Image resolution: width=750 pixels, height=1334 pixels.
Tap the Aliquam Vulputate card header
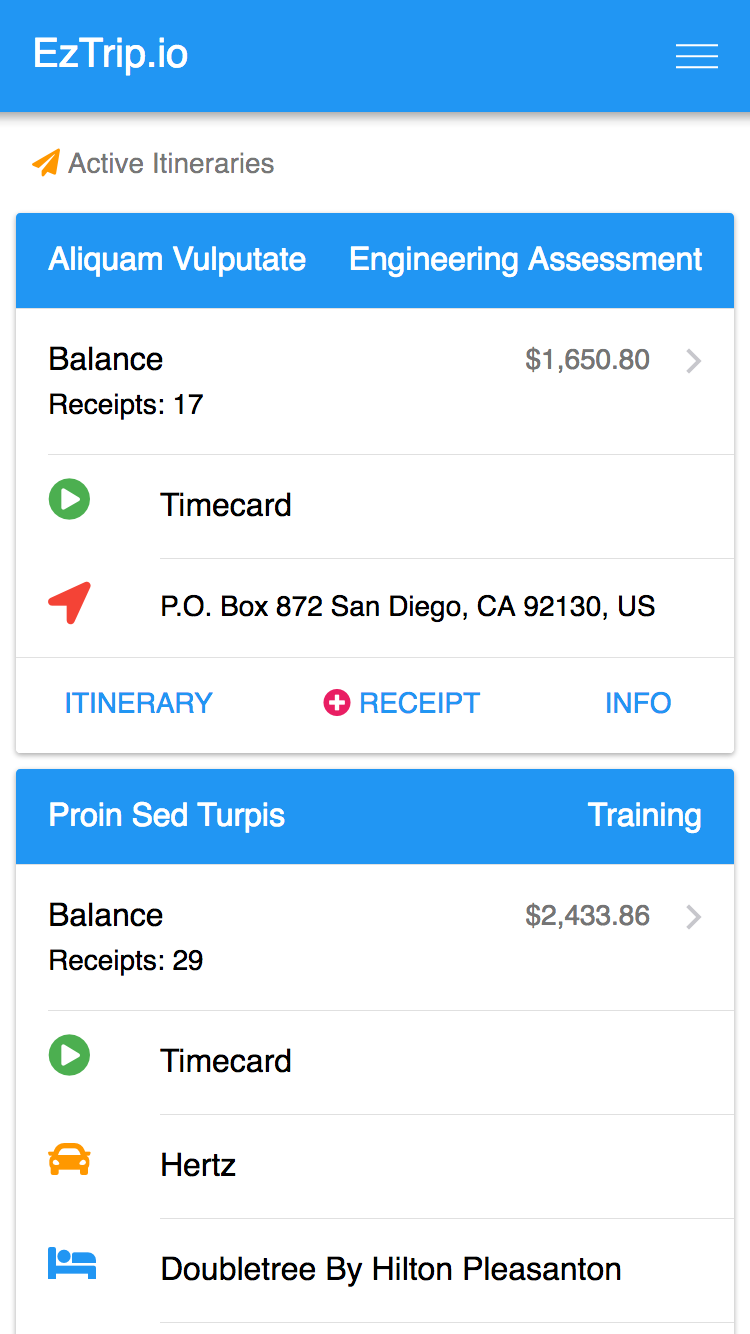pos(375,260)
